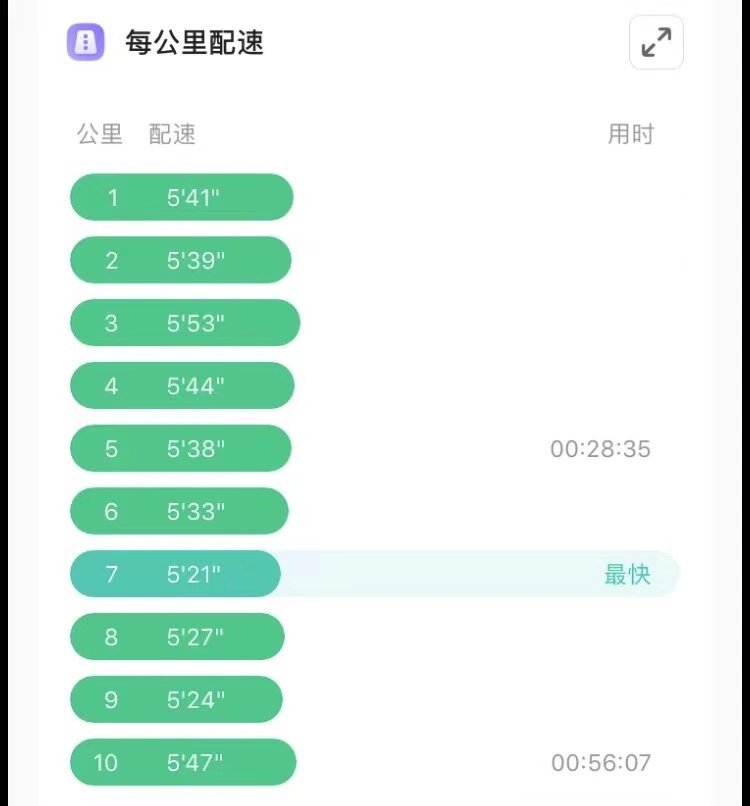750x806 pixels.
Task: Select the 配速 column header
Action: [x=172, y=135]
